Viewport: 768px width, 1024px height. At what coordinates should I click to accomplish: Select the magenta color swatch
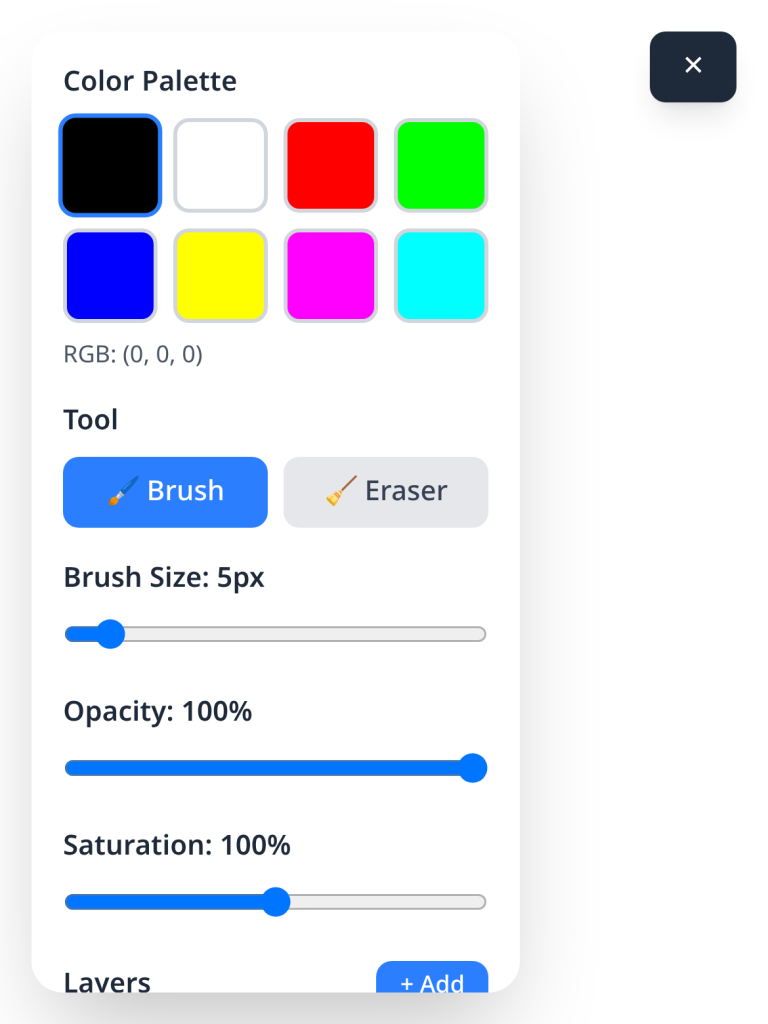coord(331,276)
